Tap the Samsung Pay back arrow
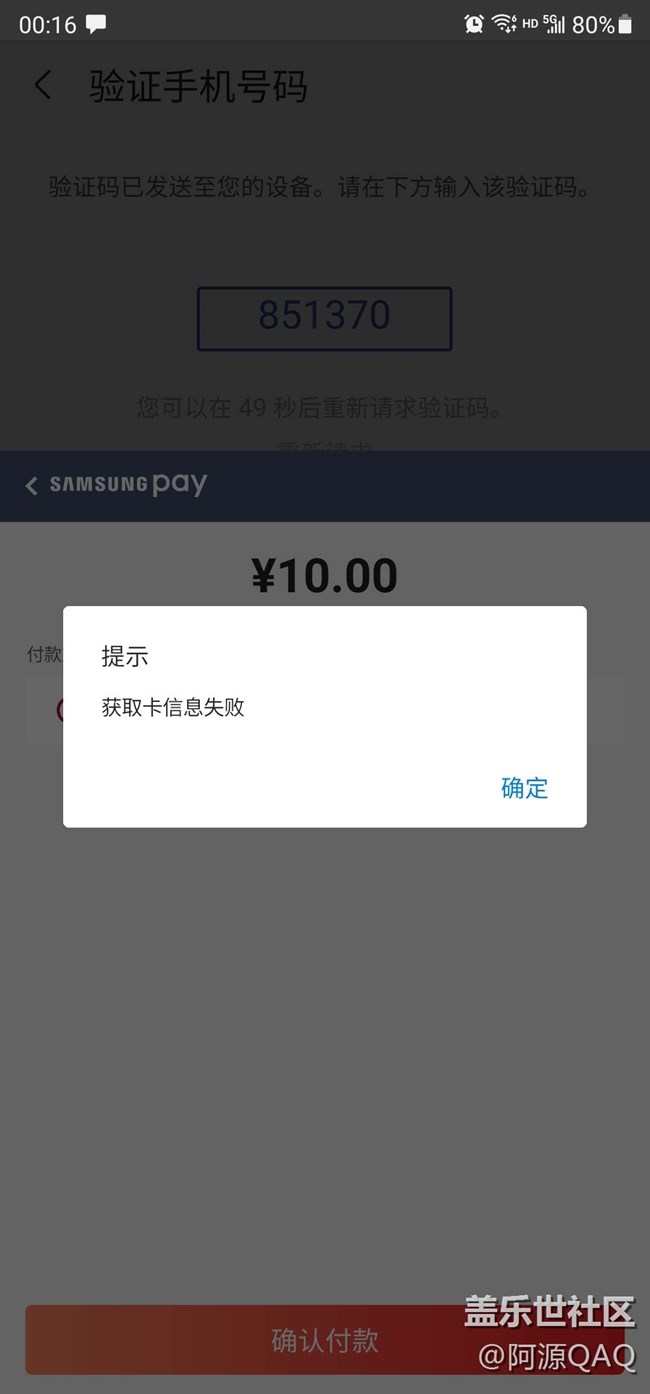 pyautogui.click(x=31, y=486)
